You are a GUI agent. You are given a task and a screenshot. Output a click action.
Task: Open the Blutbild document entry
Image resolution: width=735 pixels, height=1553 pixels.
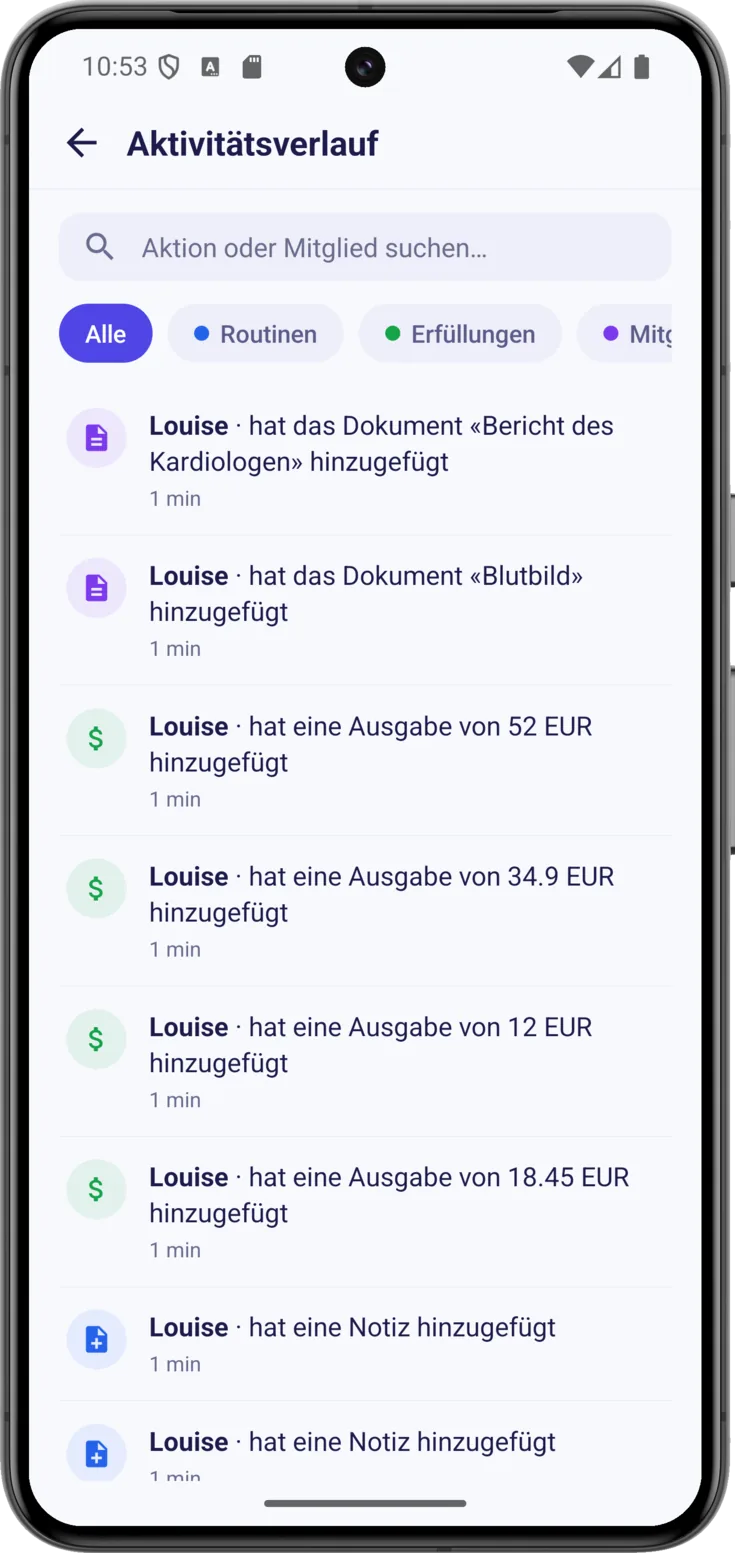coord(365,610)
